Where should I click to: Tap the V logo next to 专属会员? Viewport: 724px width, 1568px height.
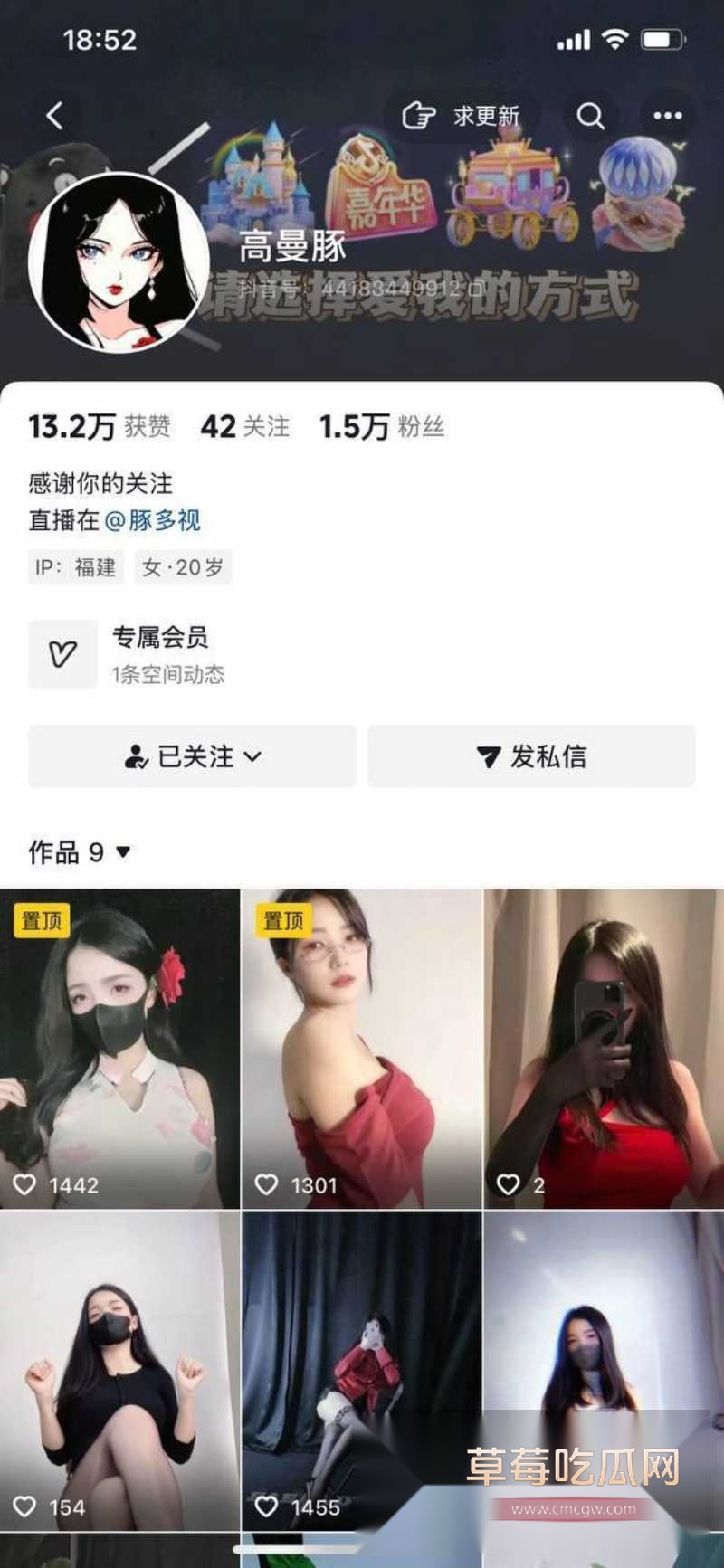point(62,653)
